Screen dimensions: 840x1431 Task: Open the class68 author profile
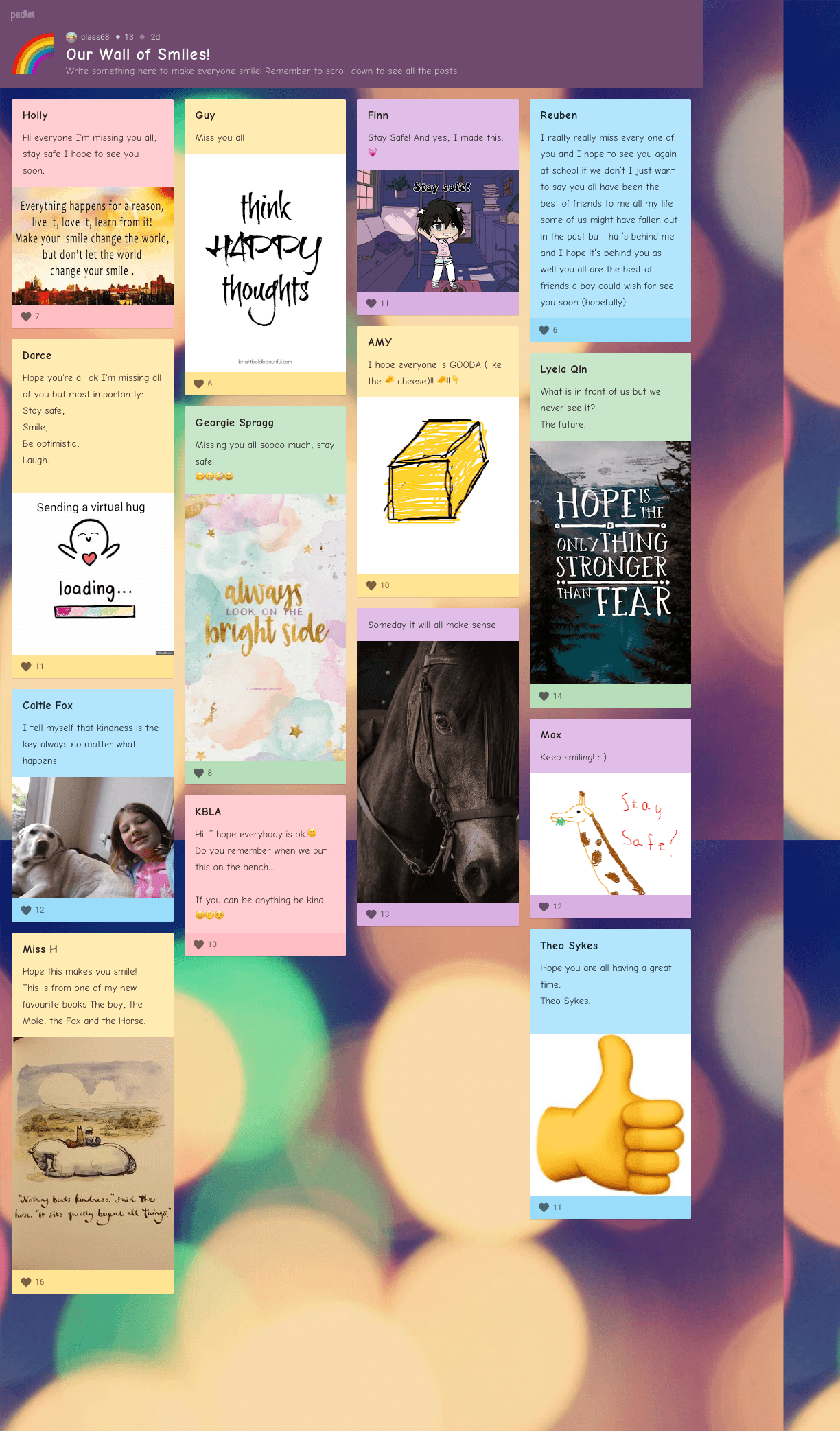click(95, 37)
